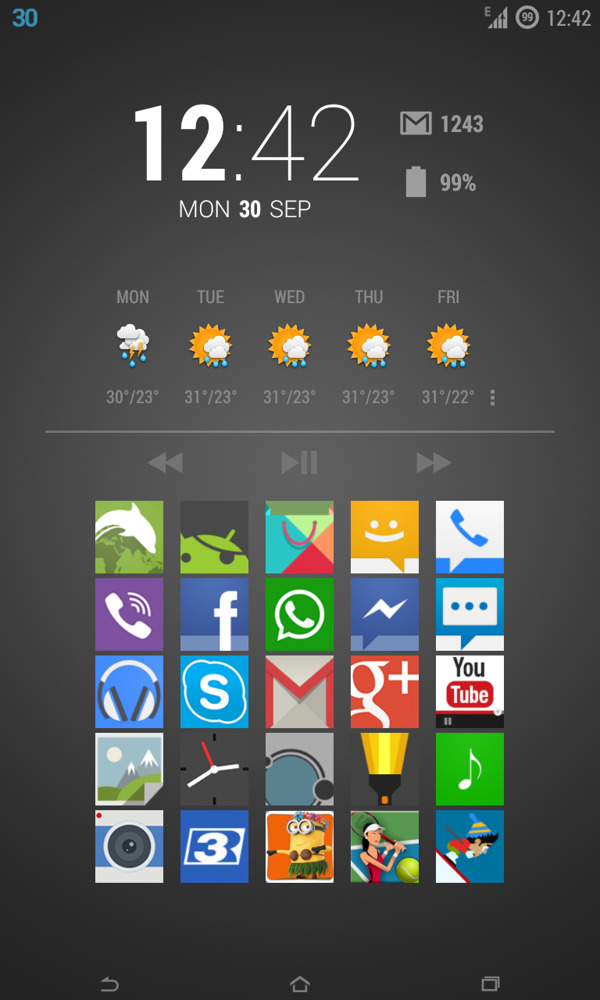
Task: Open the Google+ app
Action: click(384, 691)
